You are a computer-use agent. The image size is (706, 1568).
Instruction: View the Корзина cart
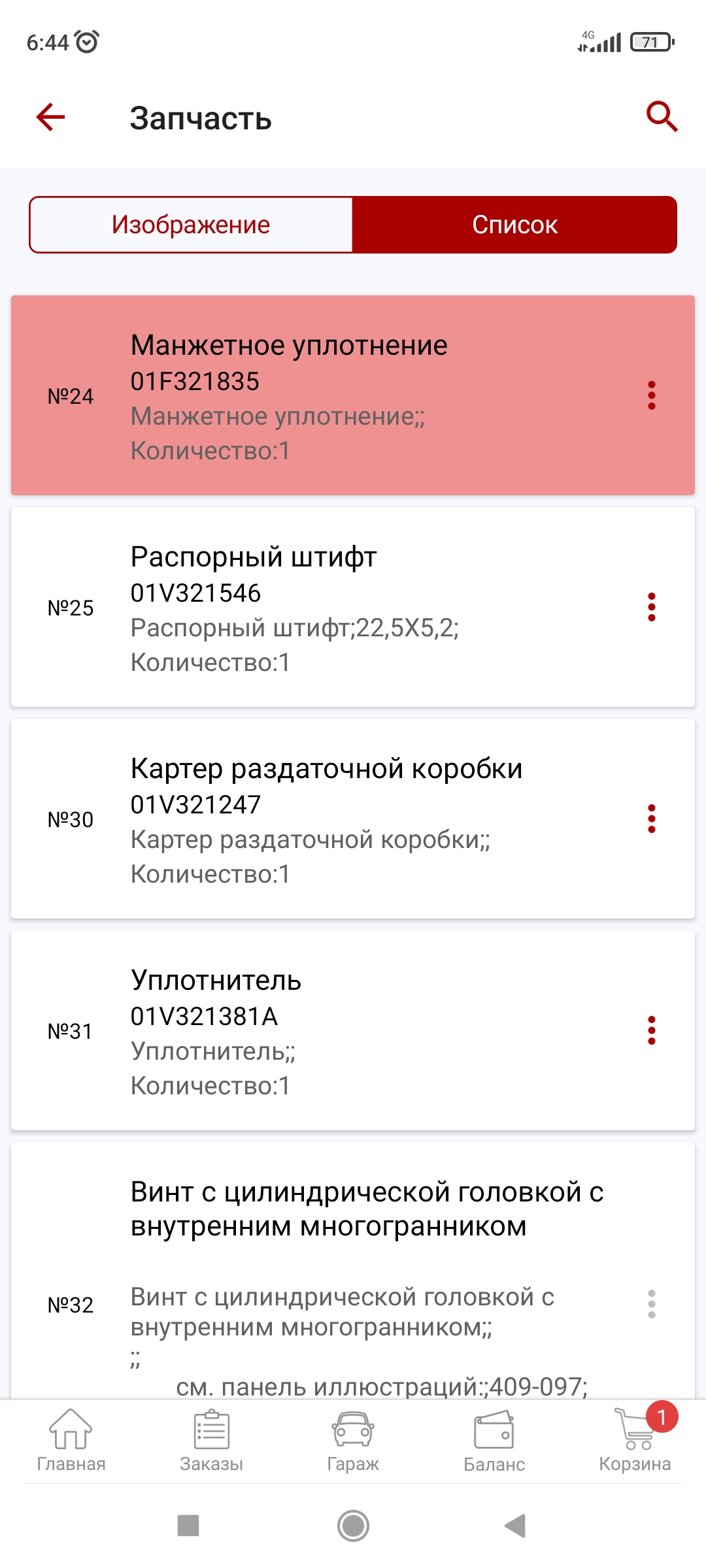pos(635,1441)
